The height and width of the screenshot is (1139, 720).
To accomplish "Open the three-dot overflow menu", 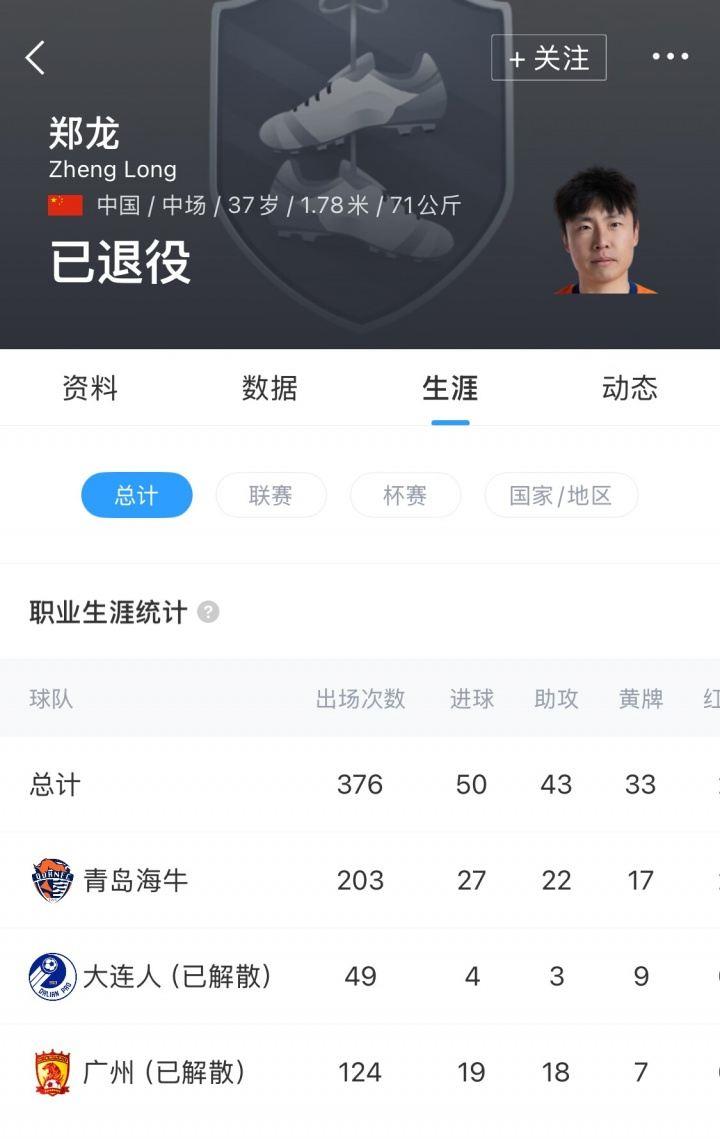I will pos(670,57).
